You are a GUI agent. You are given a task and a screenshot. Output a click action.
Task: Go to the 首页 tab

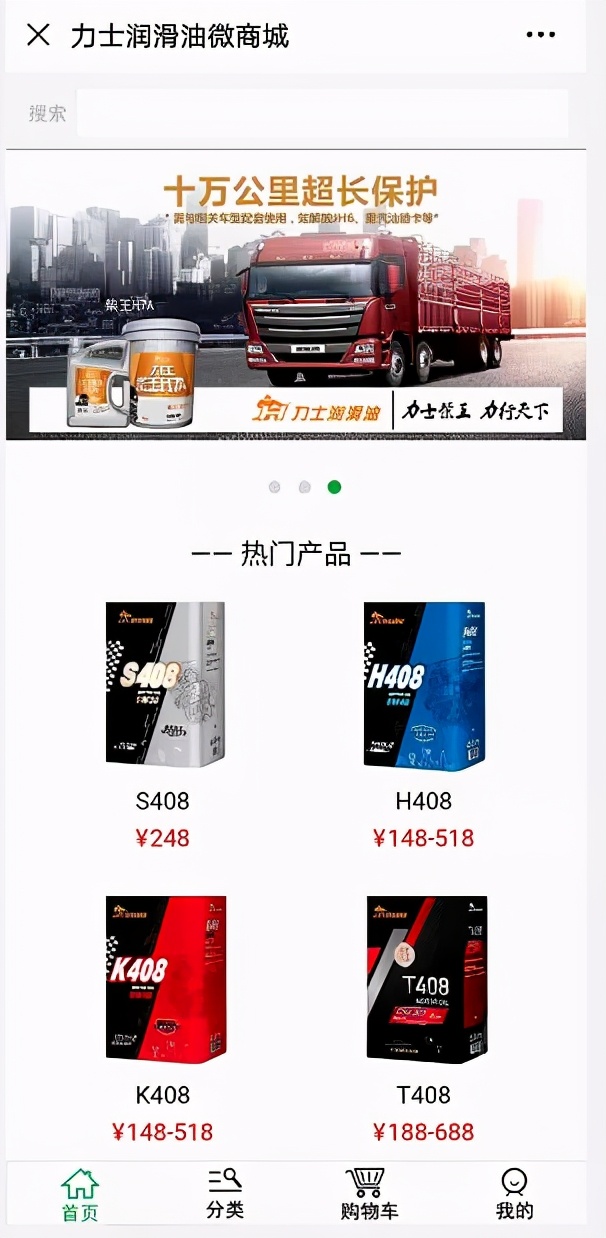click(80, 1196)
